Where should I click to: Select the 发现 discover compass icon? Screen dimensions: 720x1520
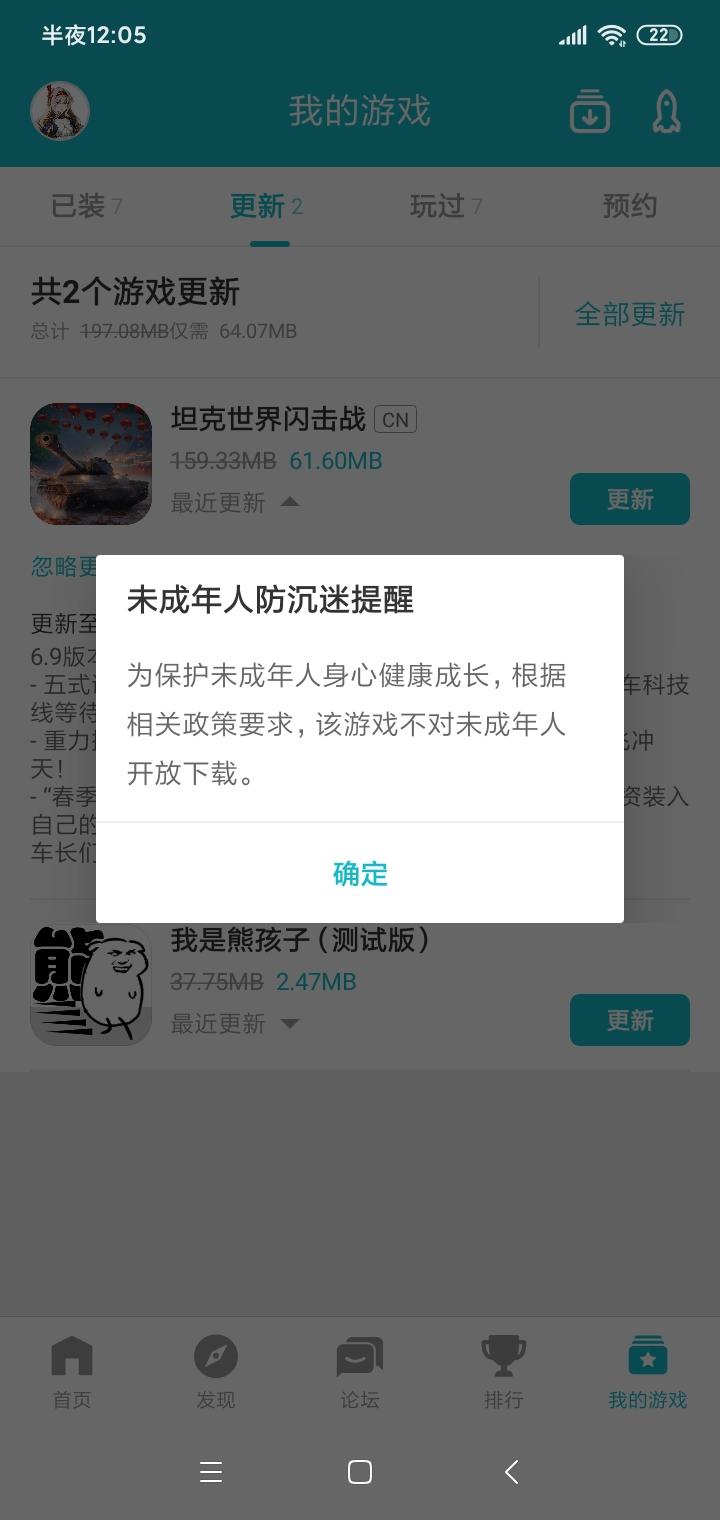pos(215,1357)
